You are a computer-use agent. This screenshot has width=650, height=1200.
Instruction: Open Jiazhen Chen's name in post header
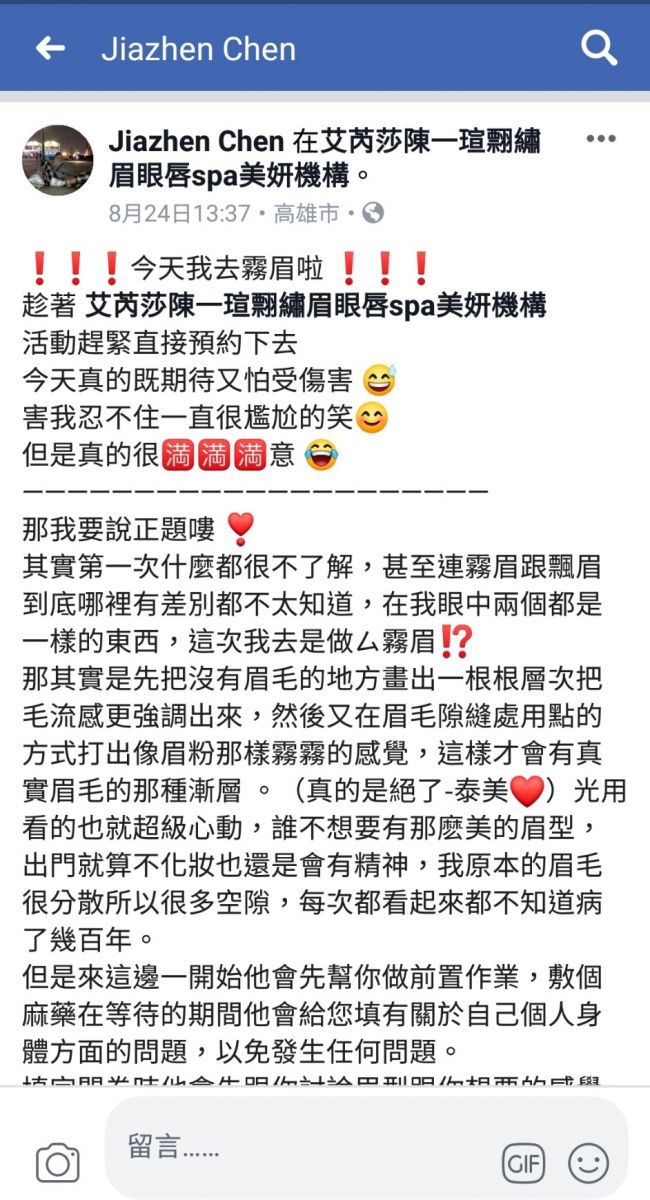click(196, 142)
